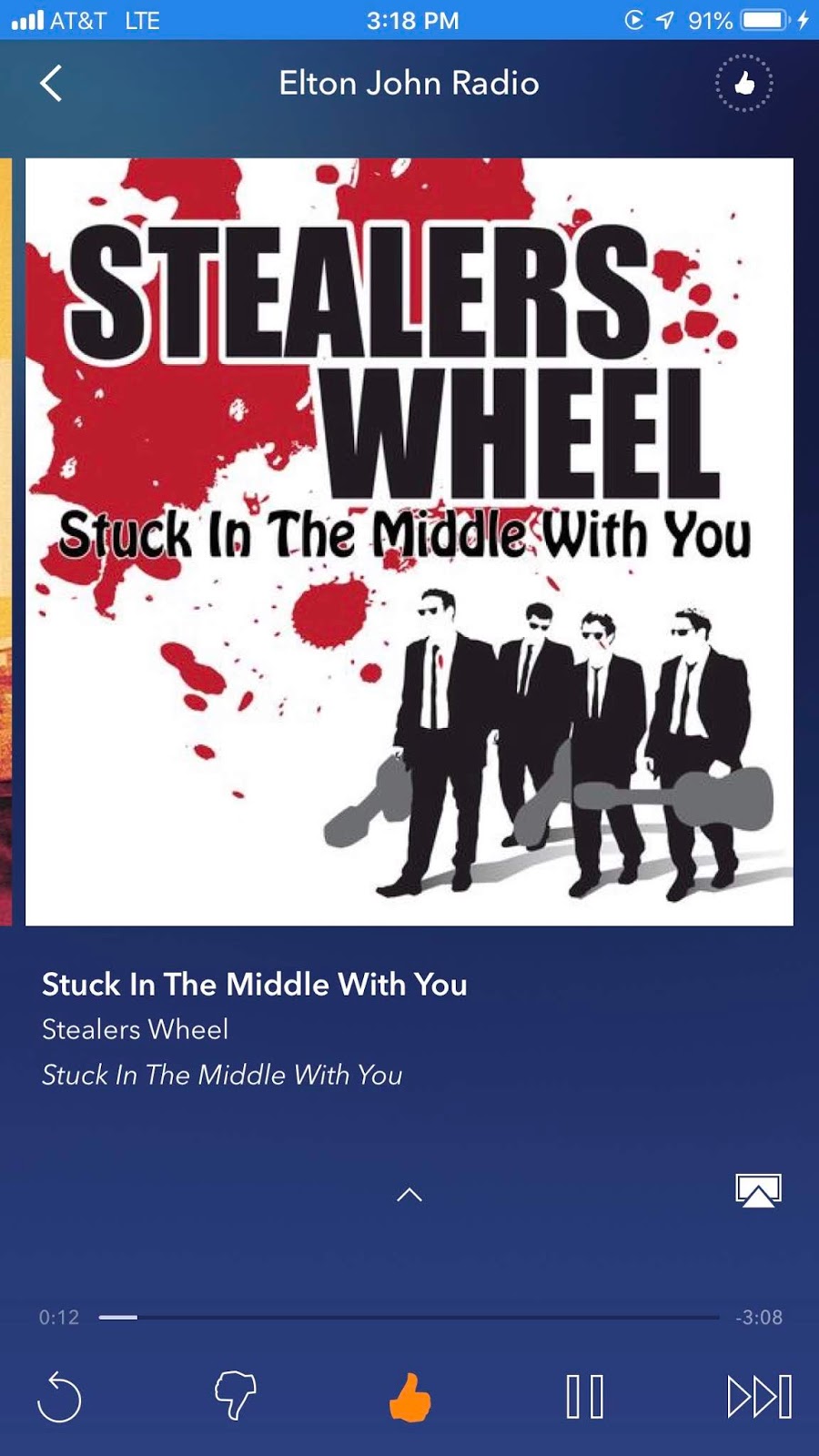Expand the track details chevron

point(409,1195)
